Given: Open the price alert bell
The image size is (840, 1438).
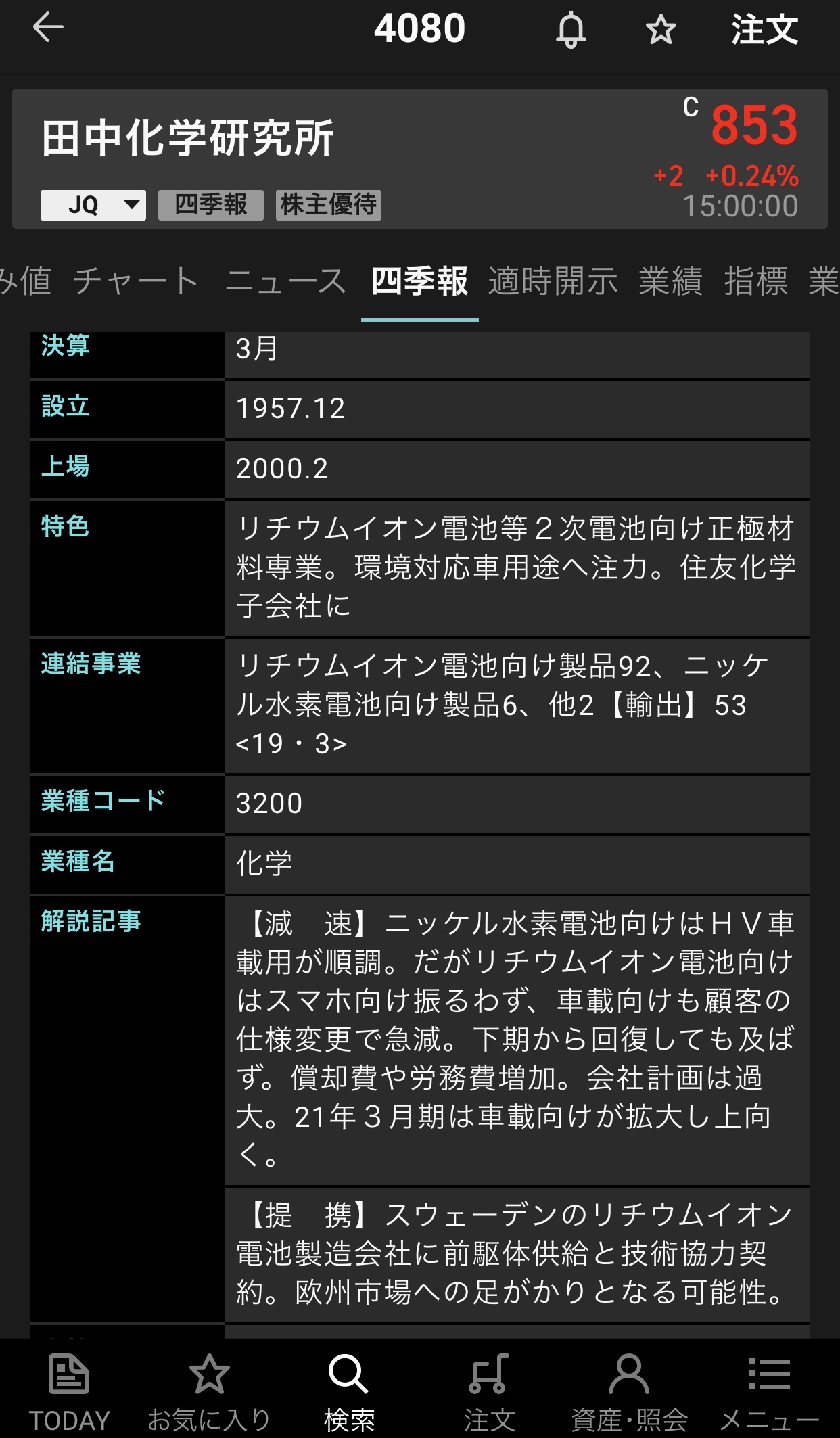Looking at the screenshot, I should click(x=571, y=30).
